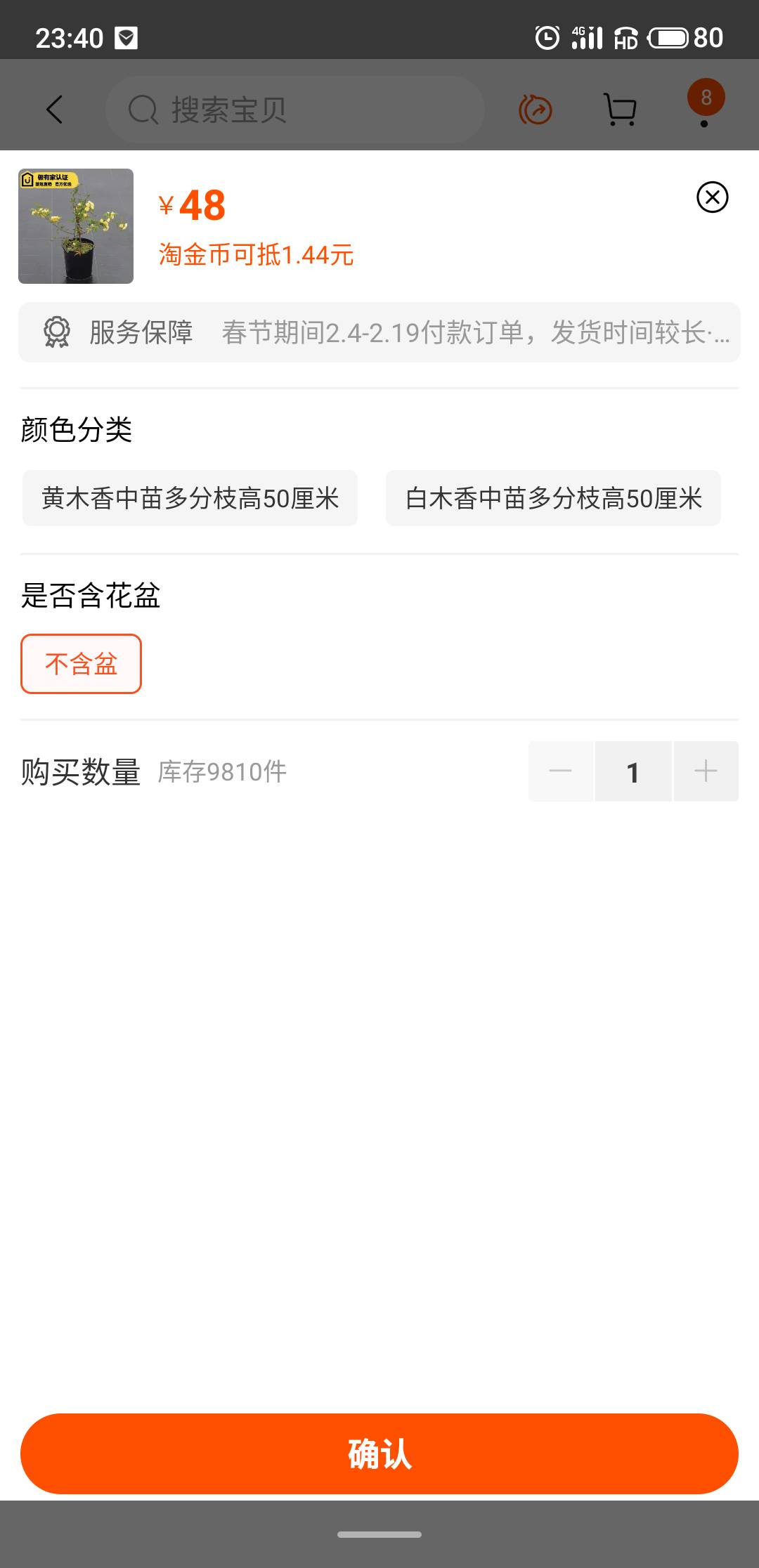
Task: Close the product options sheet
Action: click(712, 197)
